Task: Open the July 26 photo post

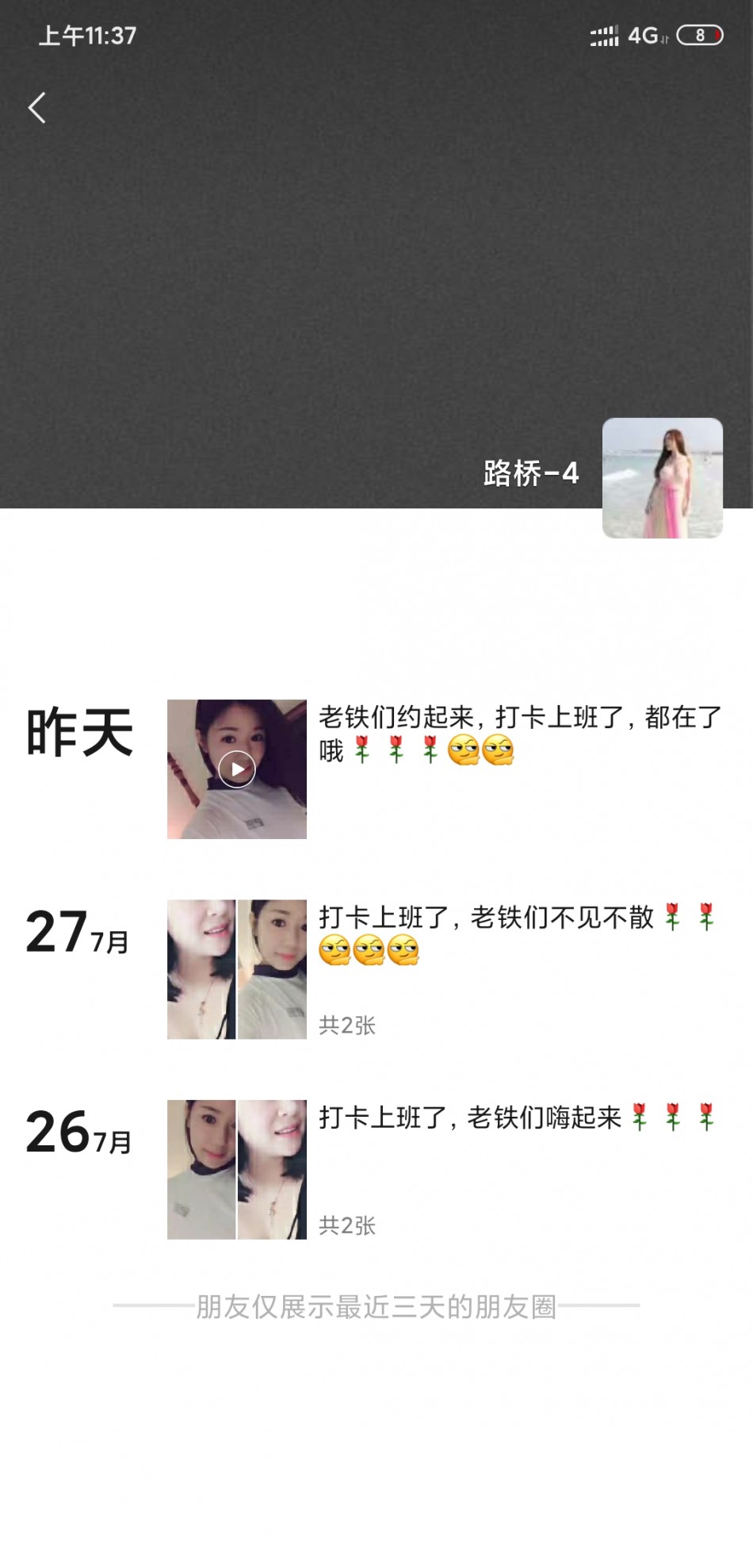Action: pos(236,1169)
